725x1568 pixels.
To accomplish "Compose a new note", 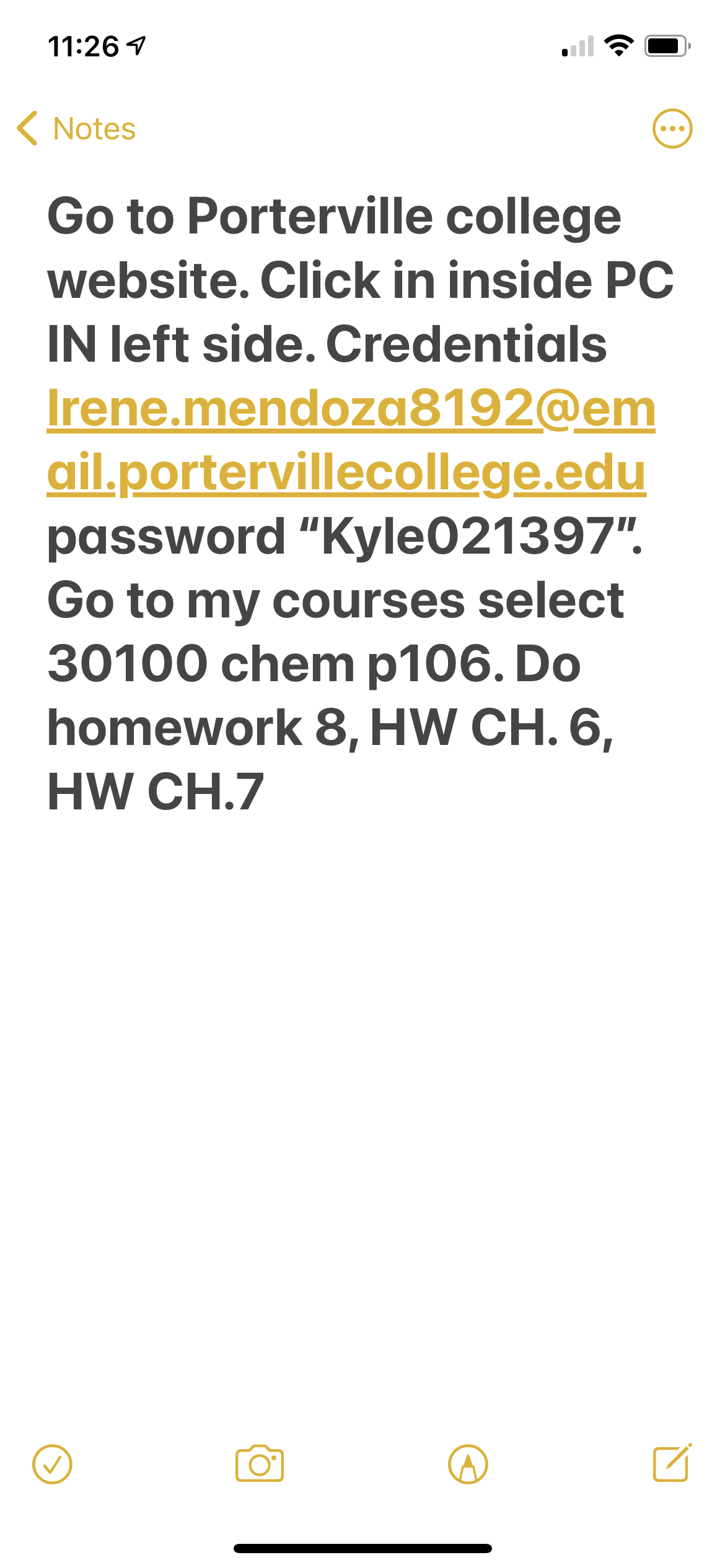I will coord(672,1463).
